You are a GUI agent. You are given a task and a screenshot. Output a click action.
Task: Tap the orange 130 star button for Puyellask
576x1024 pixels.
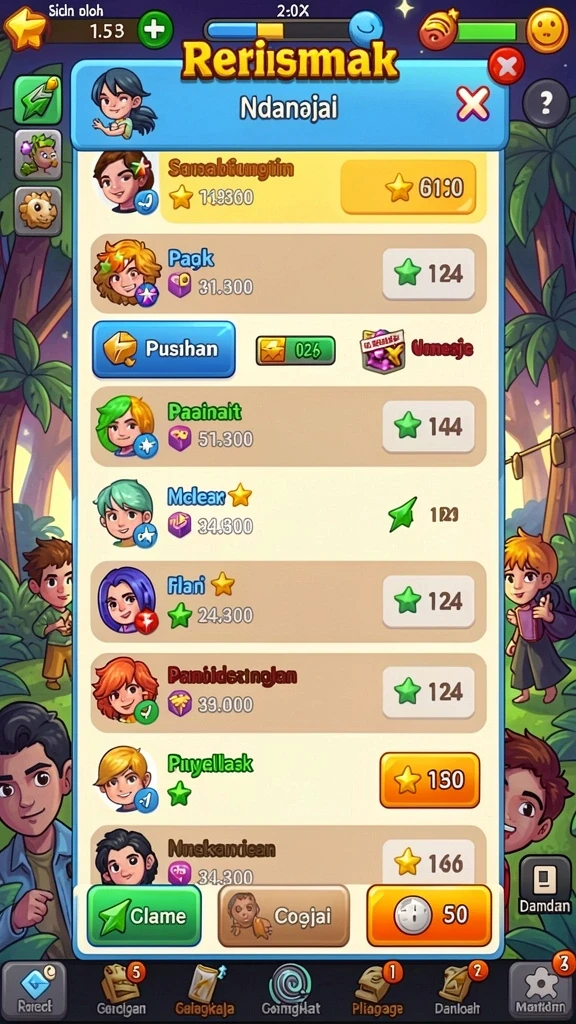[x=429, y=780]
